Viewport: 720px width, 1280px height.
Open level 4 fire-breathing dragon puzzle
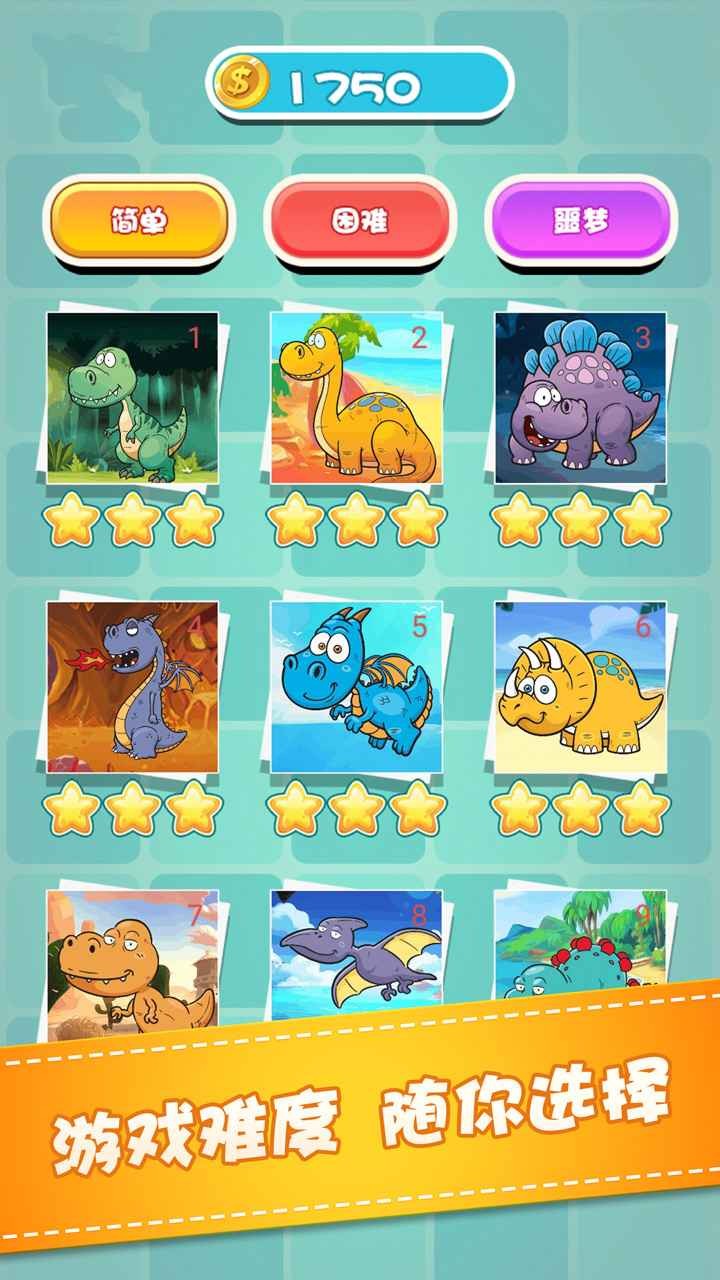click(133, 686)
